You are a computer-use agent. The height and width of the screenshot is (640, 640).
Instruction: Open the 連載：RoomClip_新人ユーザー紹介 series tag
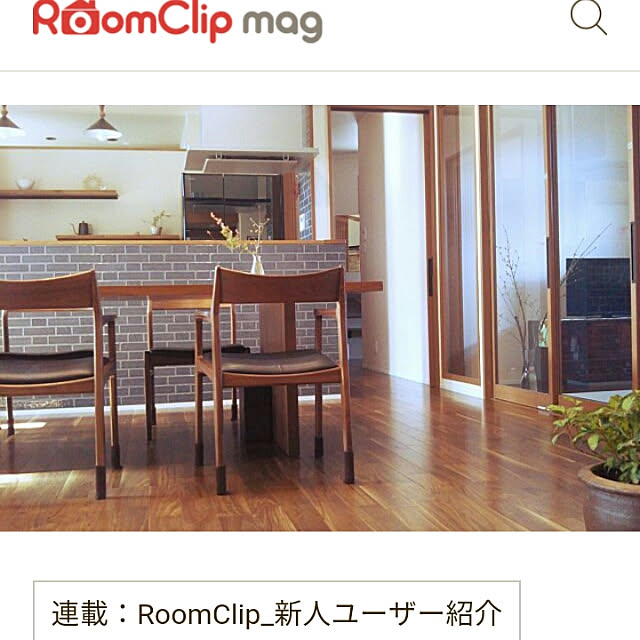(x=276, y=611)
